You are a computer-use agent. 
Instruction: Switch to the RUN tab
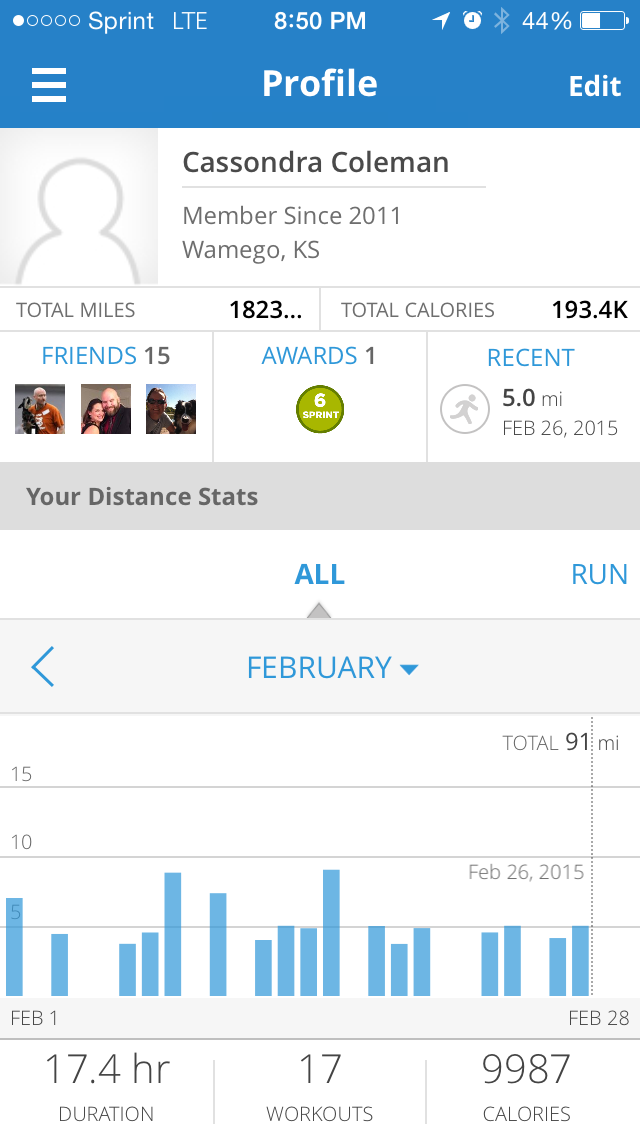599,575
